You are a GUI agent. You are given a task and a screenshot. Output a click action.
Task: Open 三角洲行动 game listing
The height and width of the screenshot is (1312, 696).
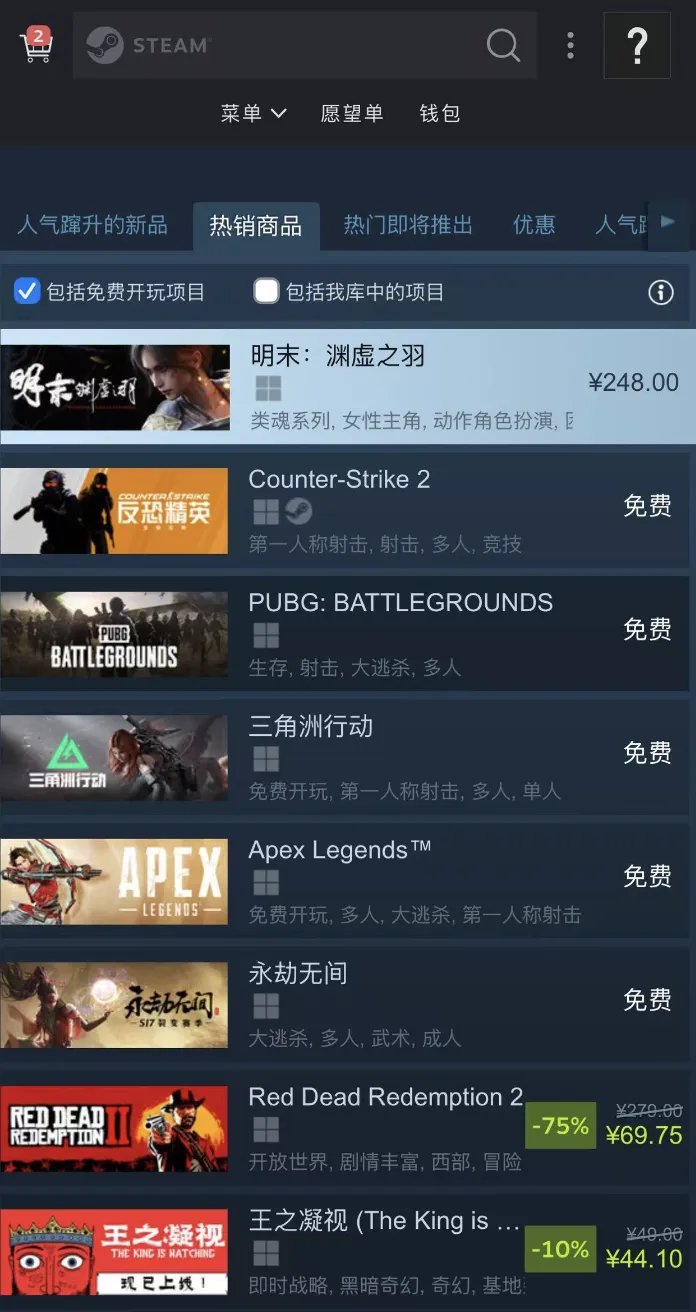click(x=345, y=758)
